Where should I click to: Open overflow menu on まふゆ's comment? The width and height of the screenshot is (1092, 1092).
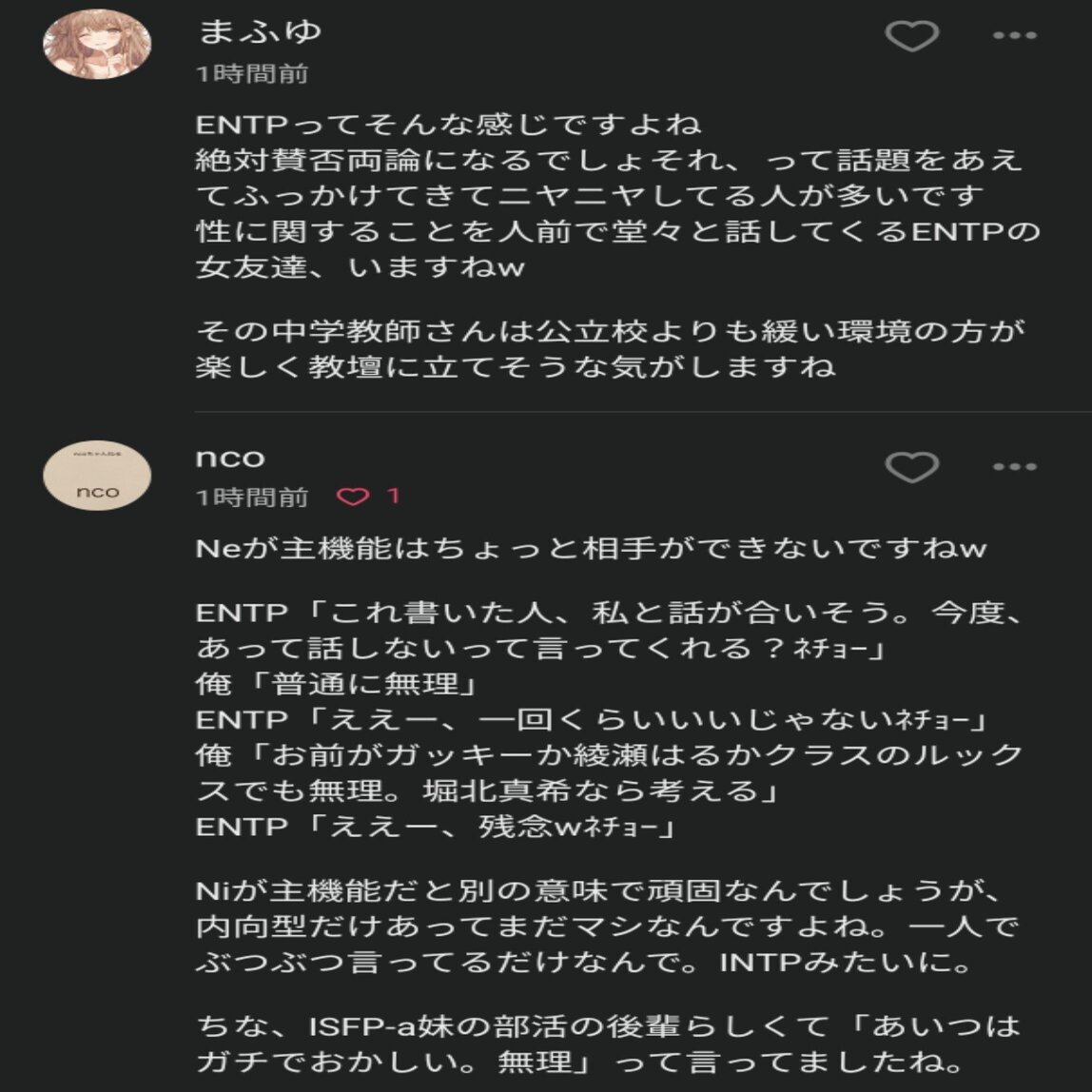(1014, 36)
